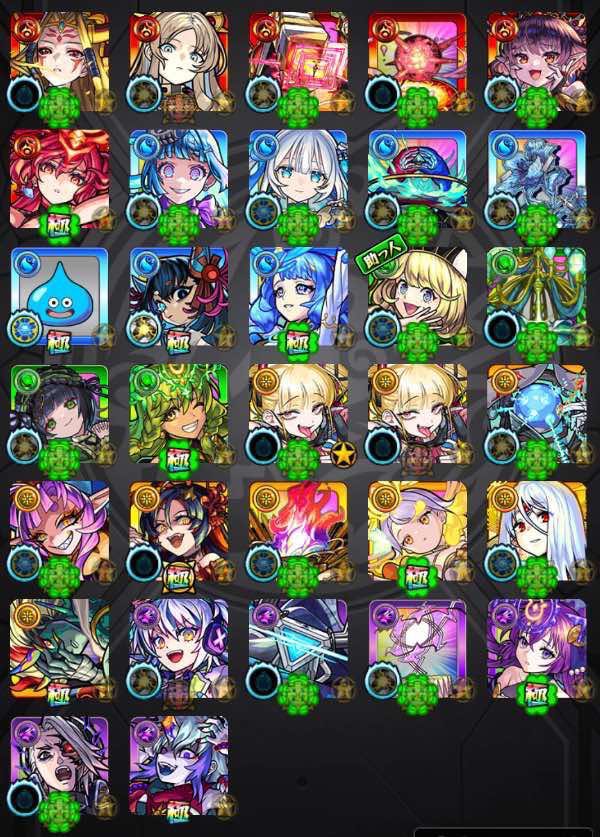The image size is (600, 837).
Task: Tap the red exploding orb monster
Action: (417, 61)
